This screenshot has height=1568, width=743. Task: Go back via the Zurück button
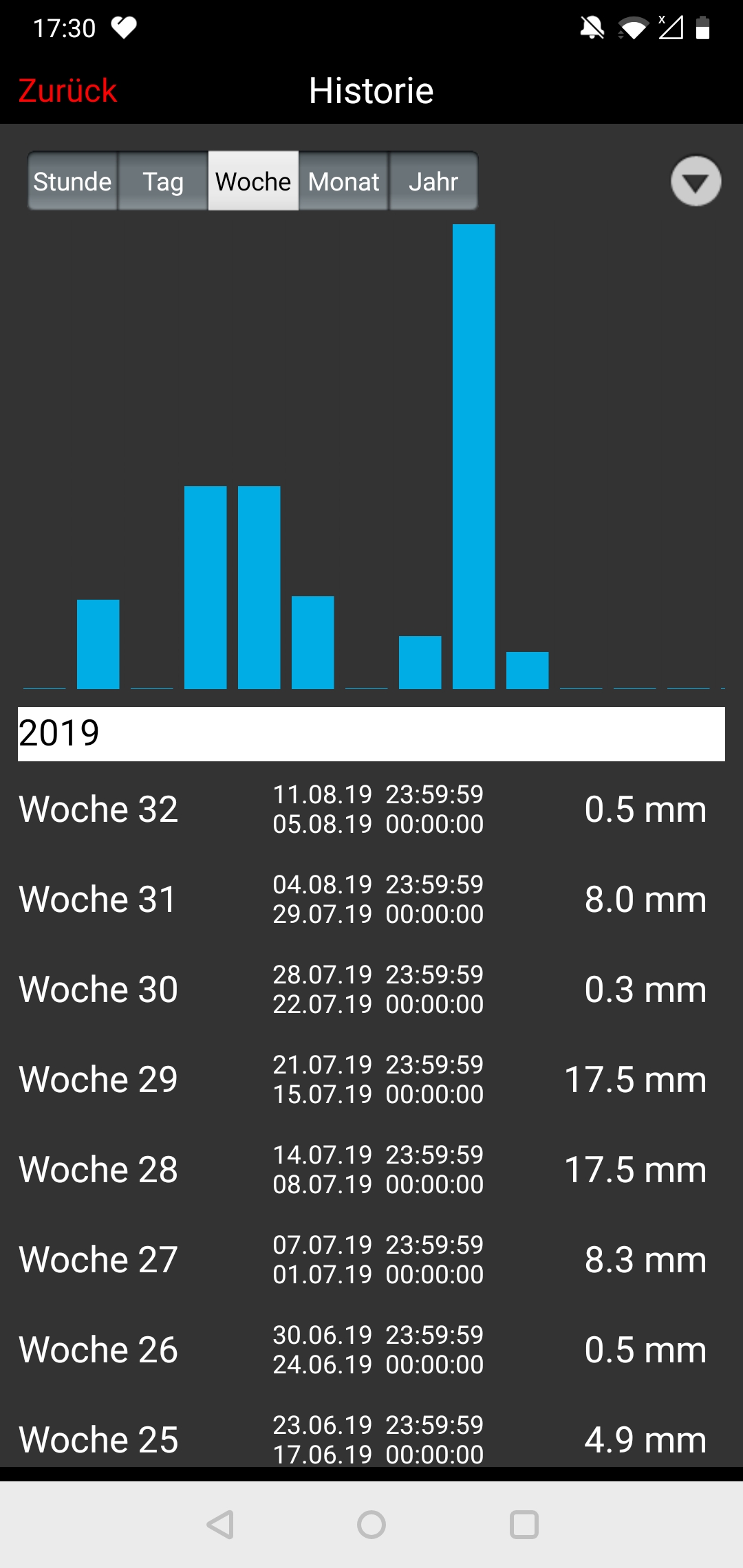pyautogui.click(x=67, y=91)
